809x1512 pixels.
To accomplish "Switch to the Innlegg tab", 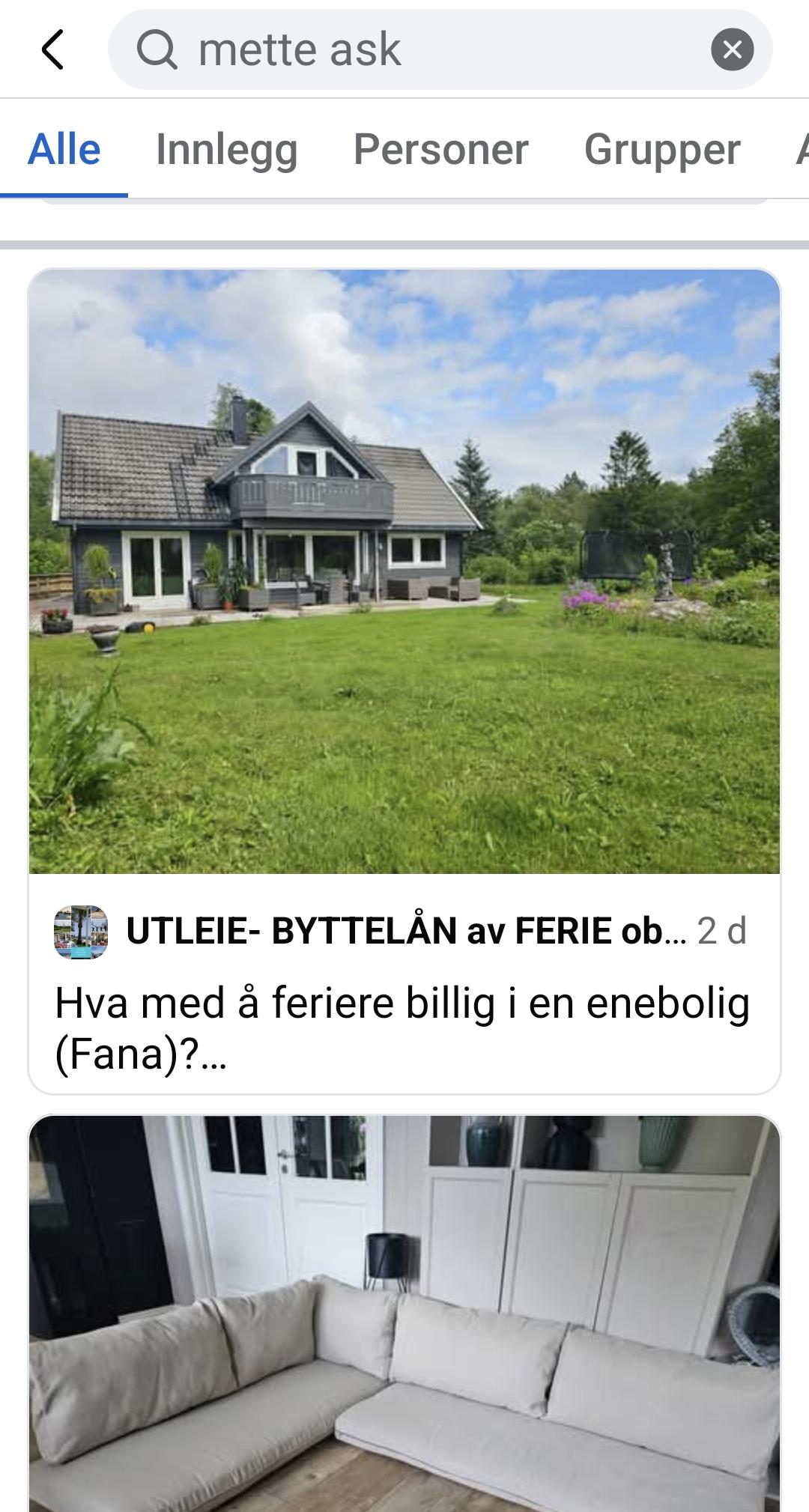I will (227, 149).
